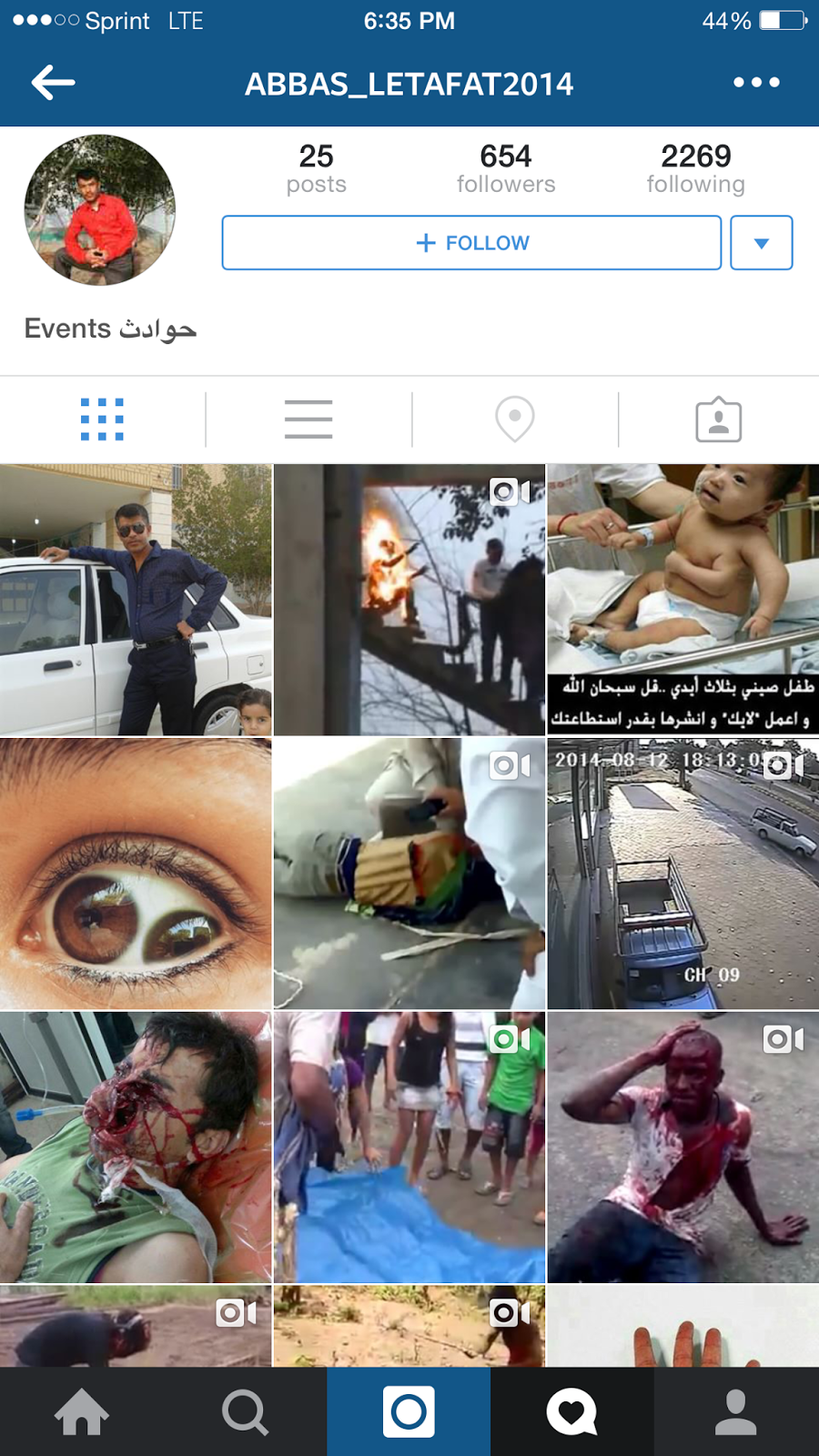
Task: Open the close-up eye photo post
Action: tap(136, 874)
